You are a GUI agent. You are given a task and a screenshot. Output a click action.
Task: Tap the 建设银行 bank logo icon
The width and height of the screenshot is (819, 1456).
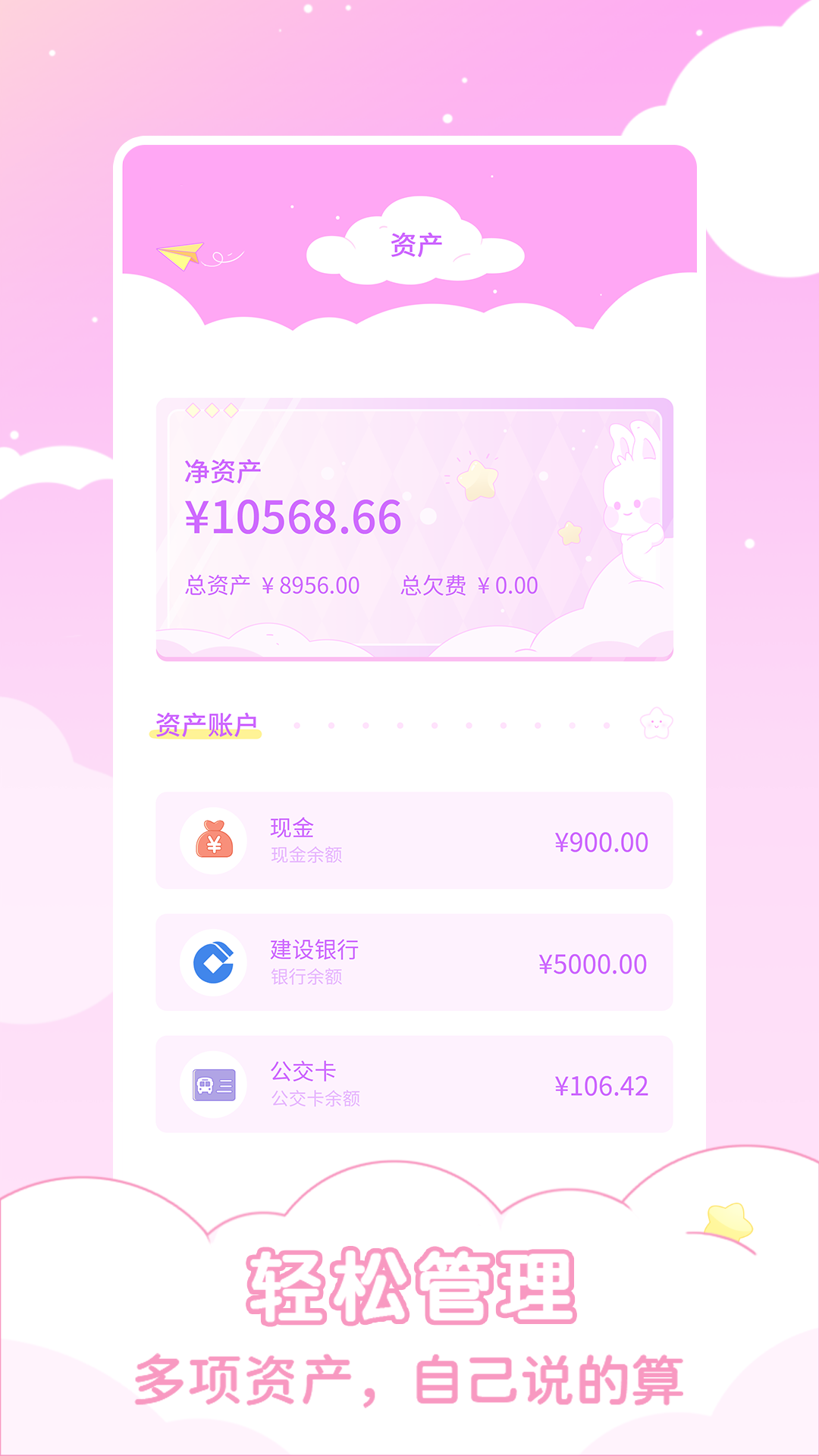pyautogui.click(x=215, y=962)
